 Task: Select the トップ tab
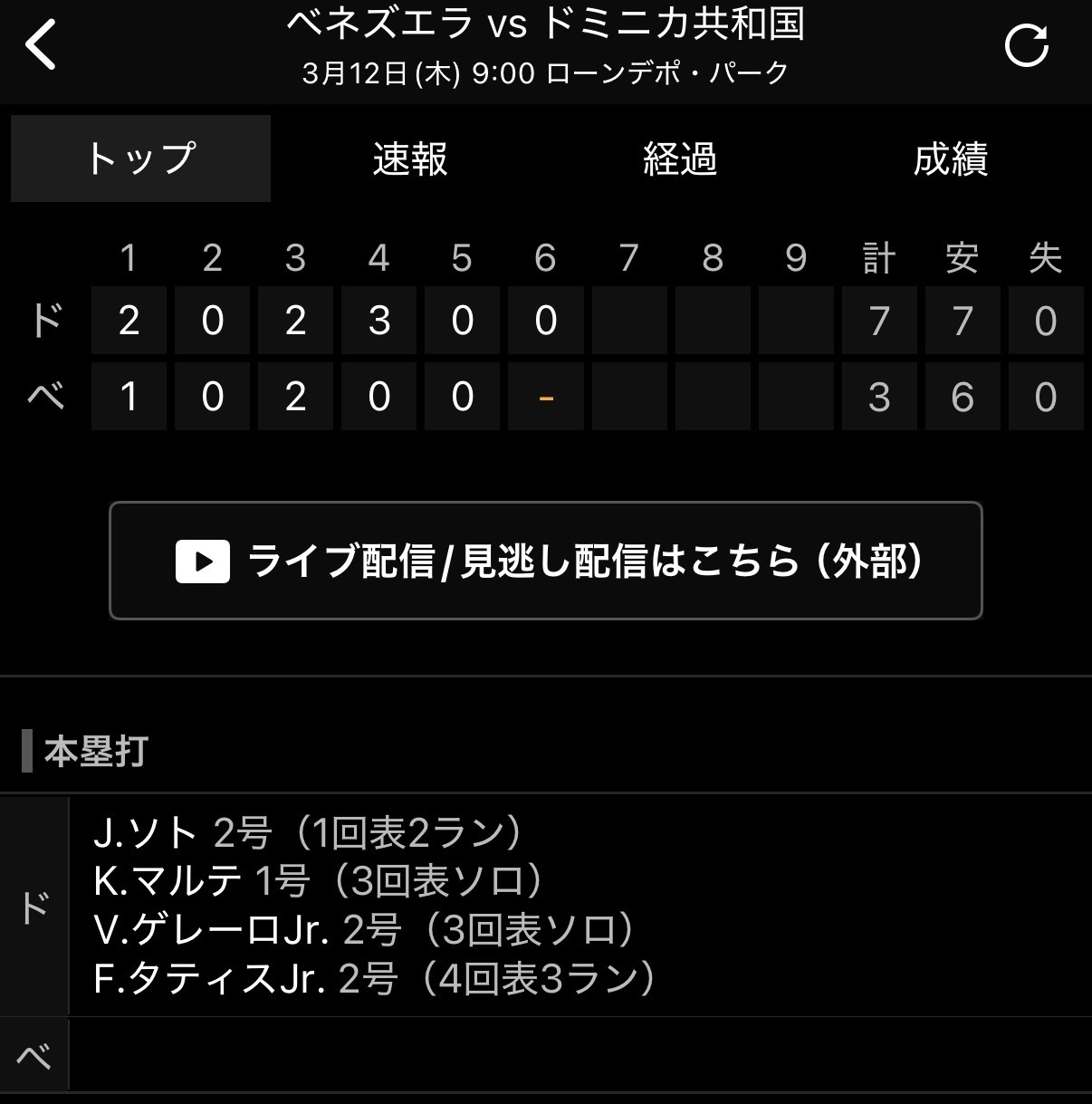pos(140,158)
